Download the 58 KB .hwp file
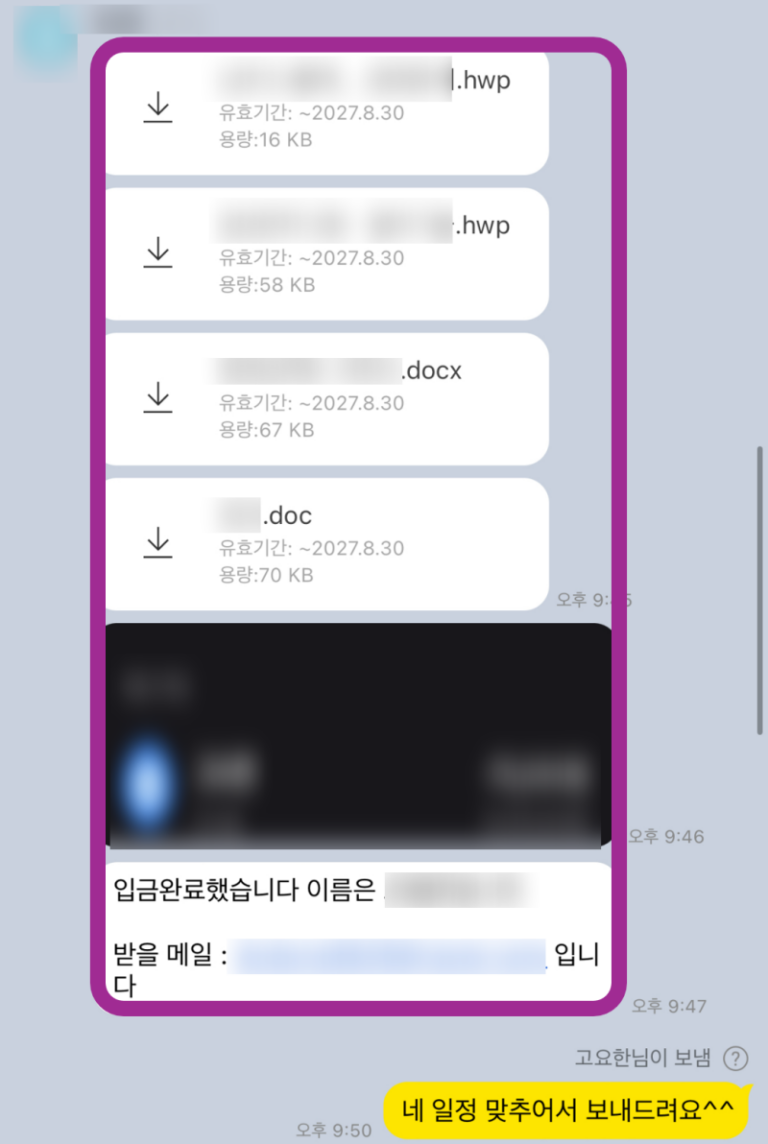Image resolution: width=768 pixels, height=1144 pixels. click(x=158, y=253)
